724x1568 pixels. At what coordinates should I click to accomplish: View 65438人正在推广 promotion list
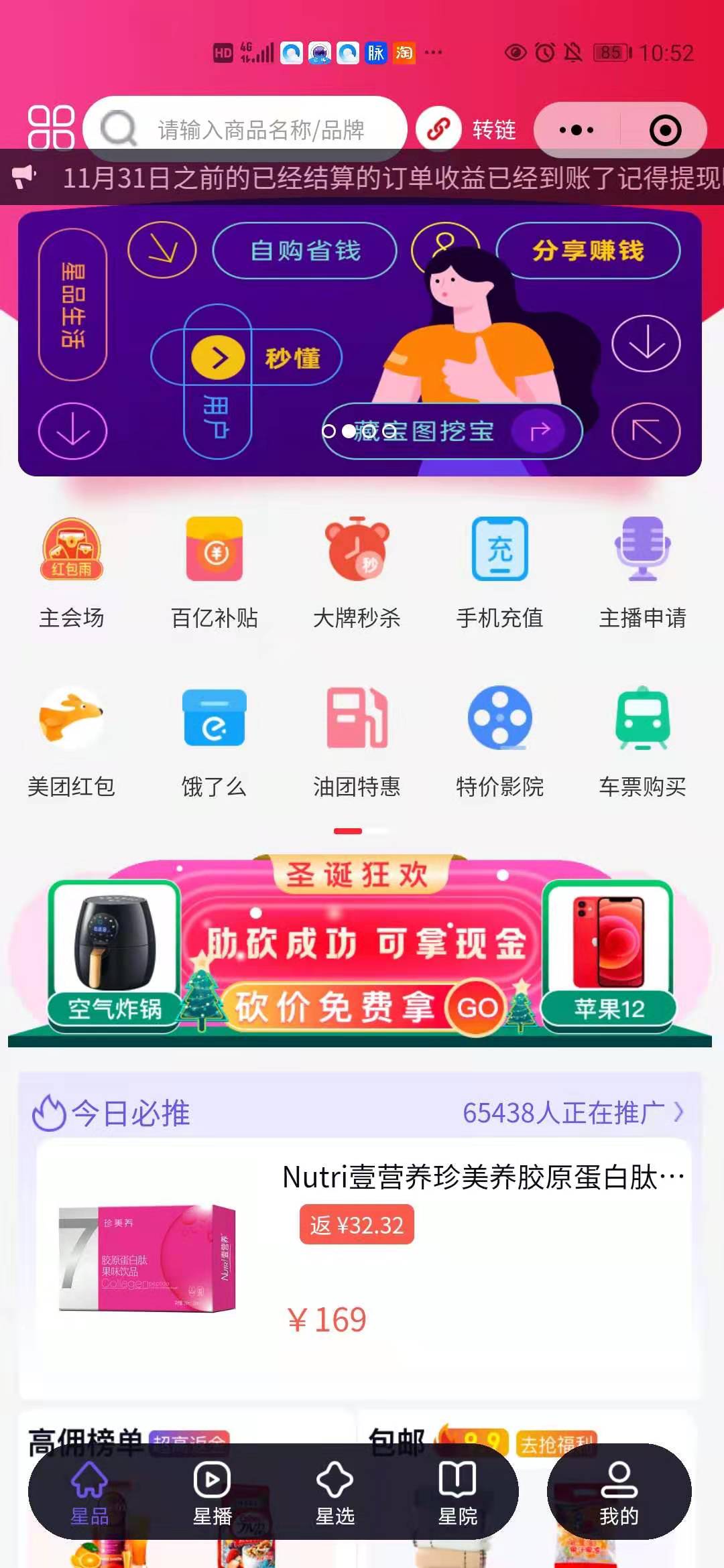(573, 1113)
